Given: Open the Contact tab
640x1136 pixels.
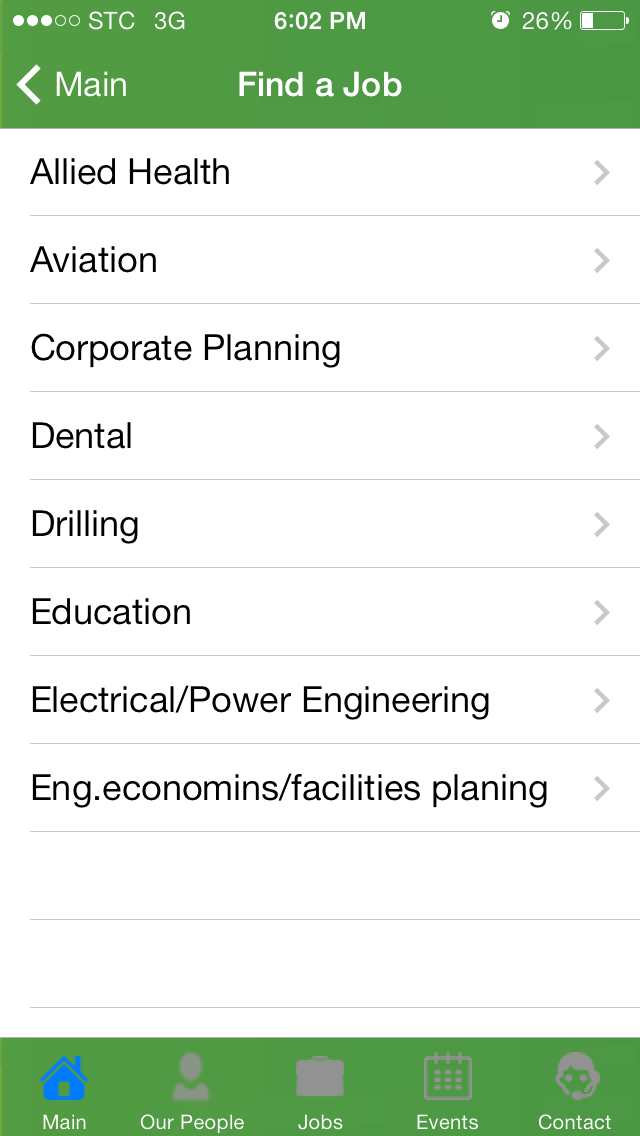Looking at the screenshot, I should point(575,1092).
